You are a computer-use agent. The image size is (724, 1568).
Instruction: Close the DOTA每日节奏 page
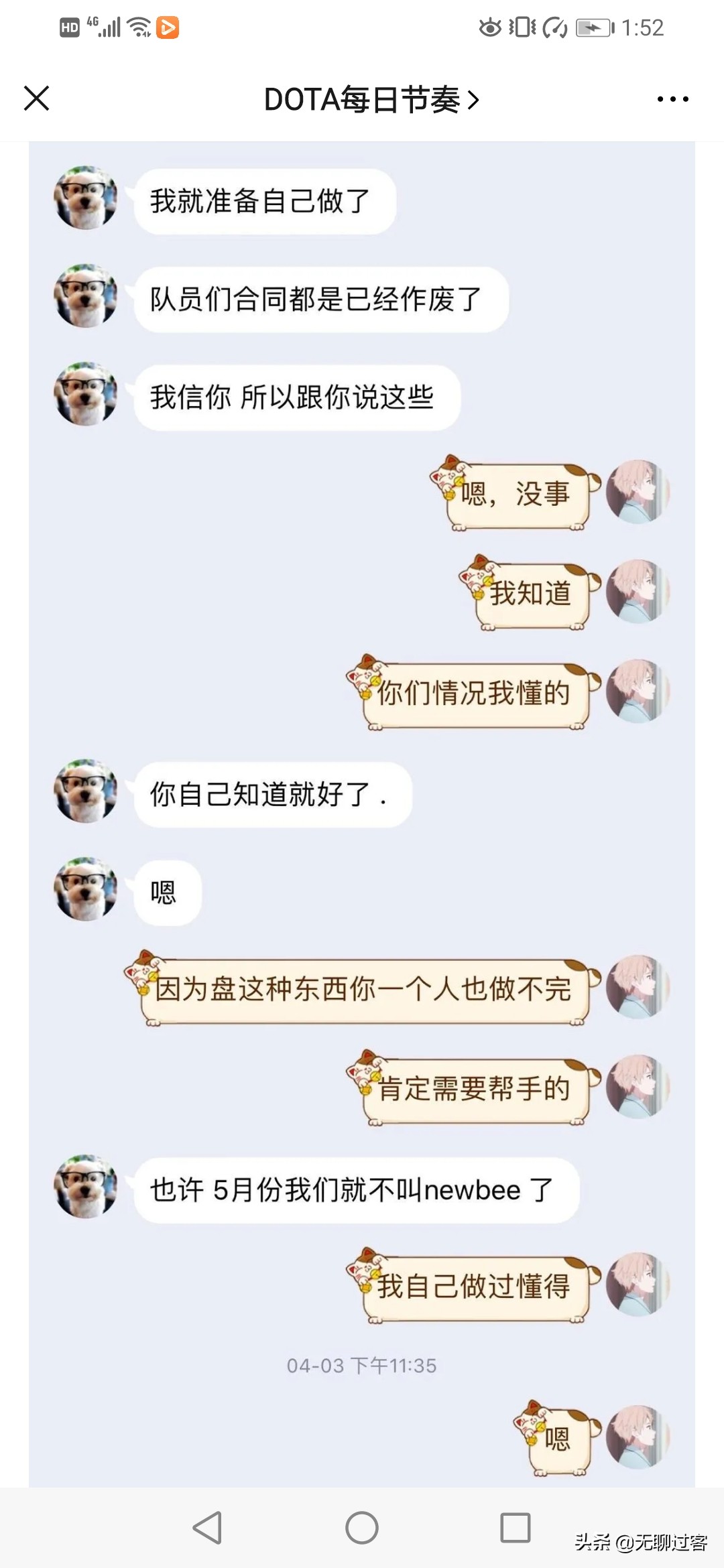(37, 99)
